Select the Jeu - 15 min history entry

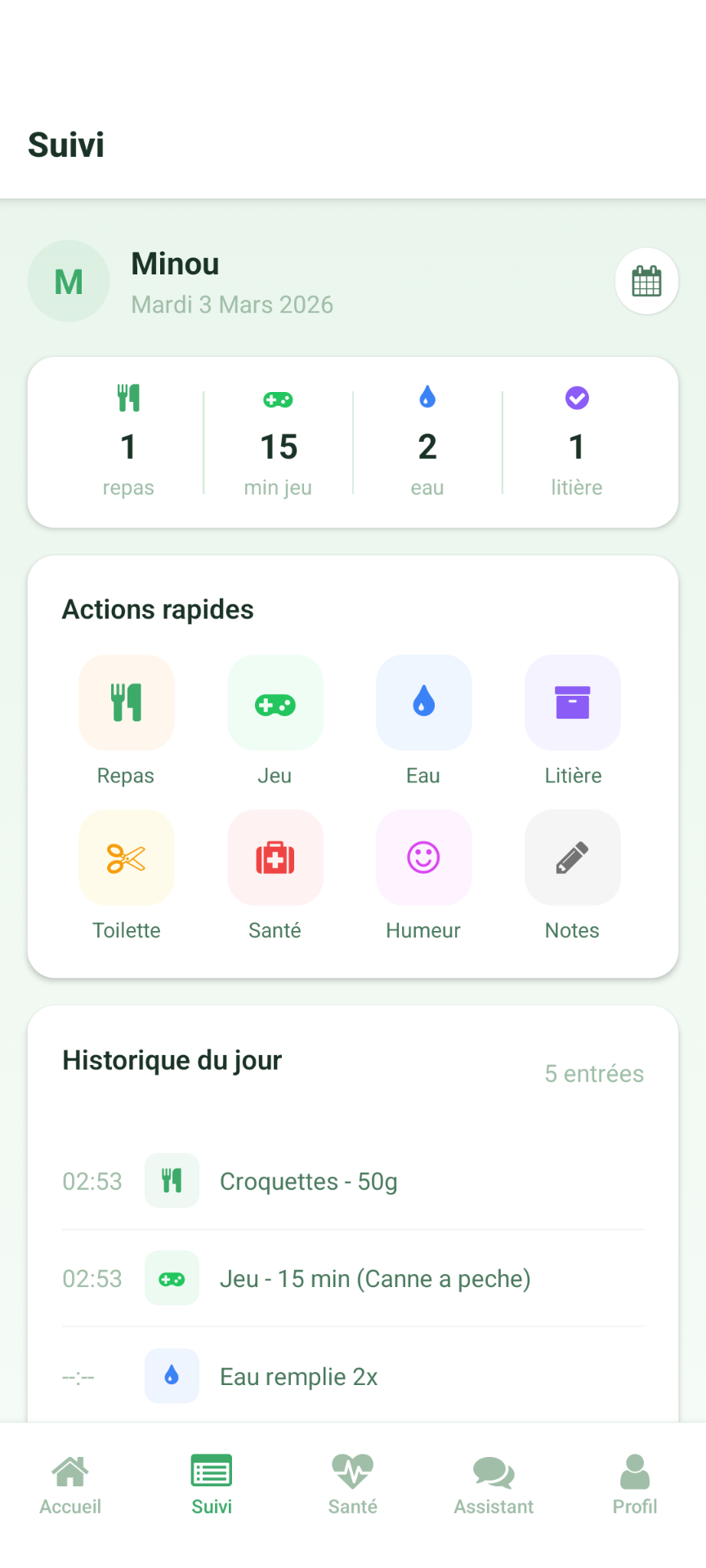374,1278
